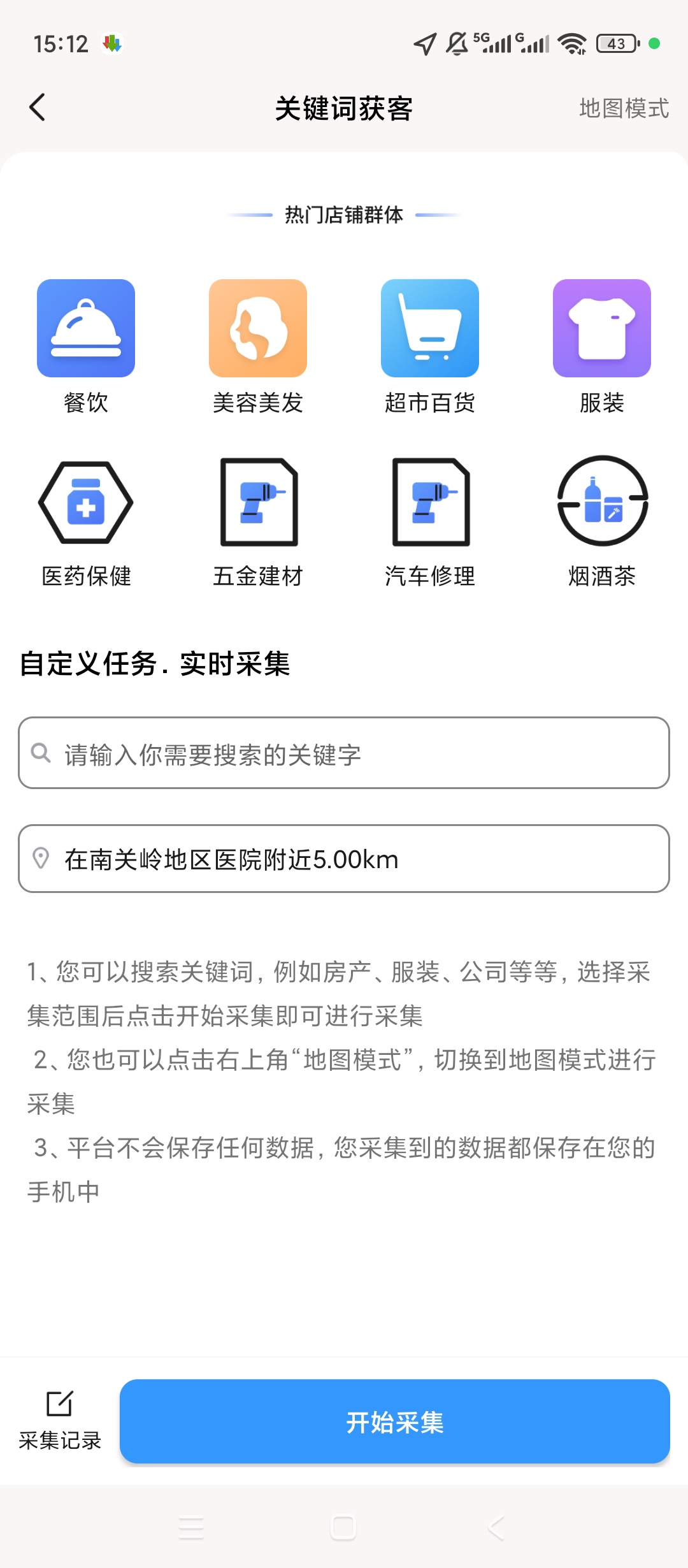
Task: Tap the system home button
Action: (x=343, y=1528)
